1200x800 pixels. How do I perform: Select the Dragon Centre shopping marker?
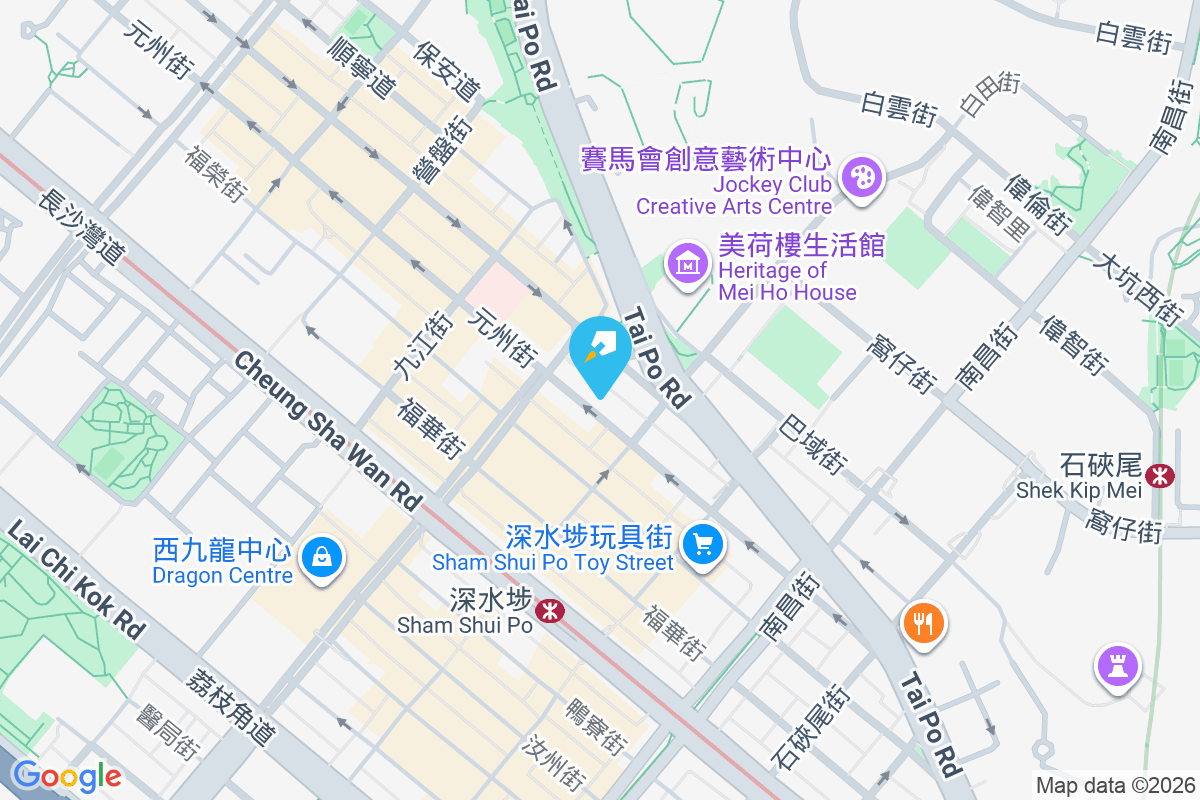(322, 556)
